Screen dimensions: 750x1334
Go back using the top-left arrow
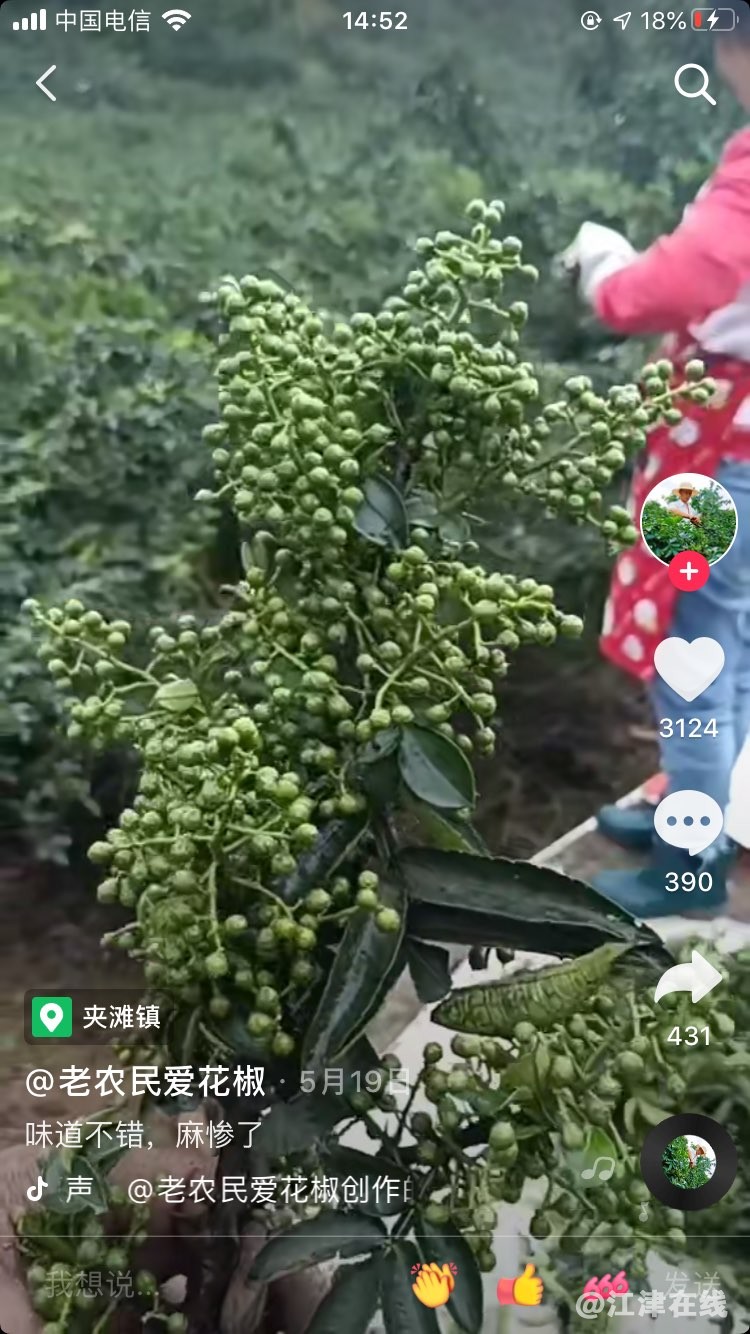point(46,84)
